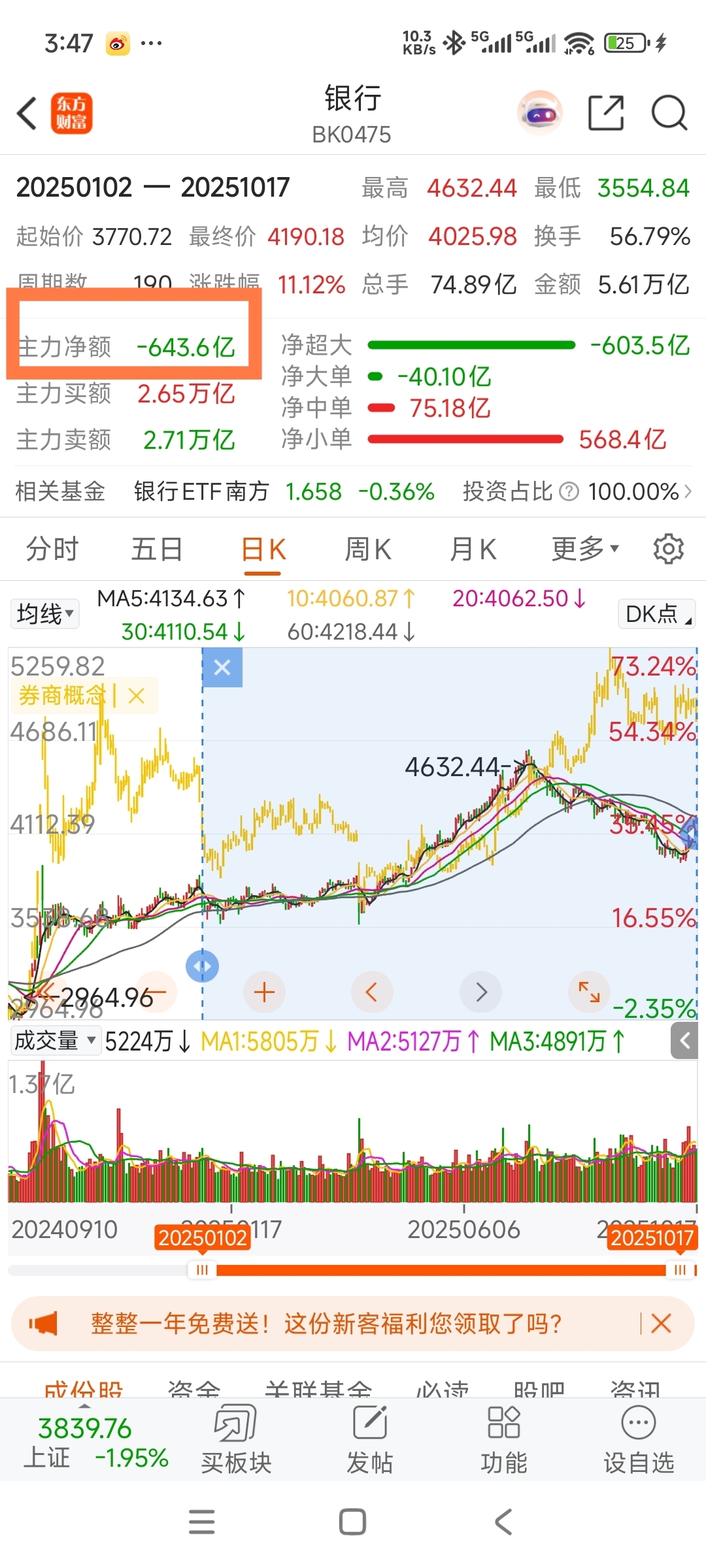Screen dimensions: 706x1568
Task: Remove the 券商概念 overlay comparison
Action: [x=137, y=696]
